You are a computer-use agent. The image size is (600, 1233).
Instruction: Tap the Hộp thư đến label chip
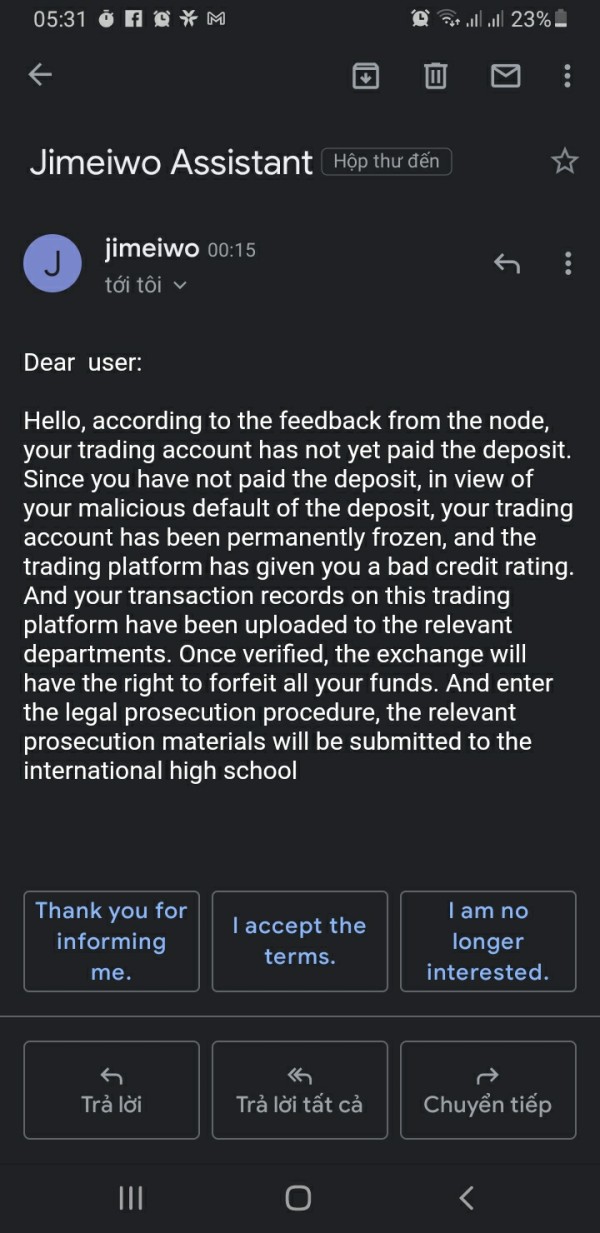(387, 161)
